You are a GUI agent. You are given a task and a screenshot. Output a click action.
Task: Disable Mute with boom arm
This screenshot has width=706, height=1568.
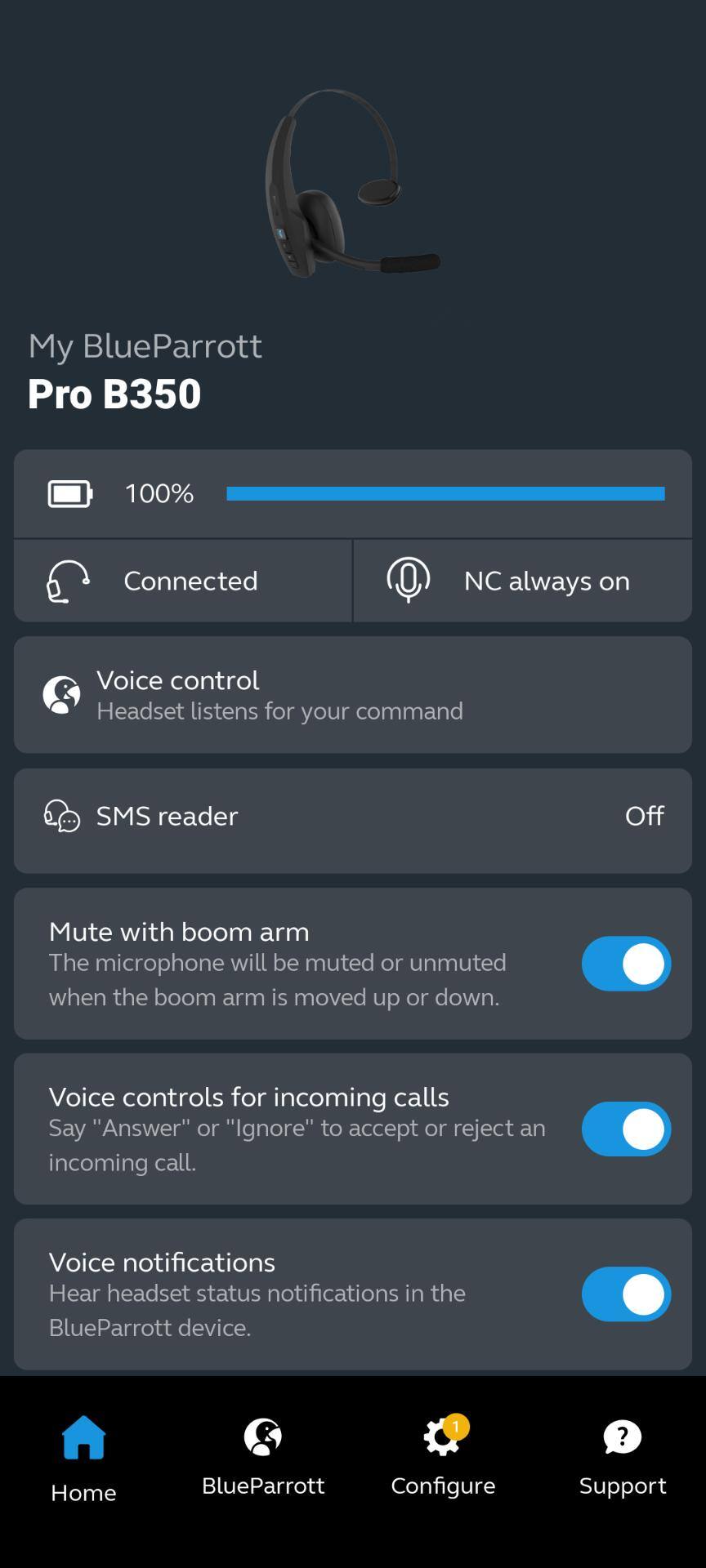pyautogui.click(x=626, y=964)
